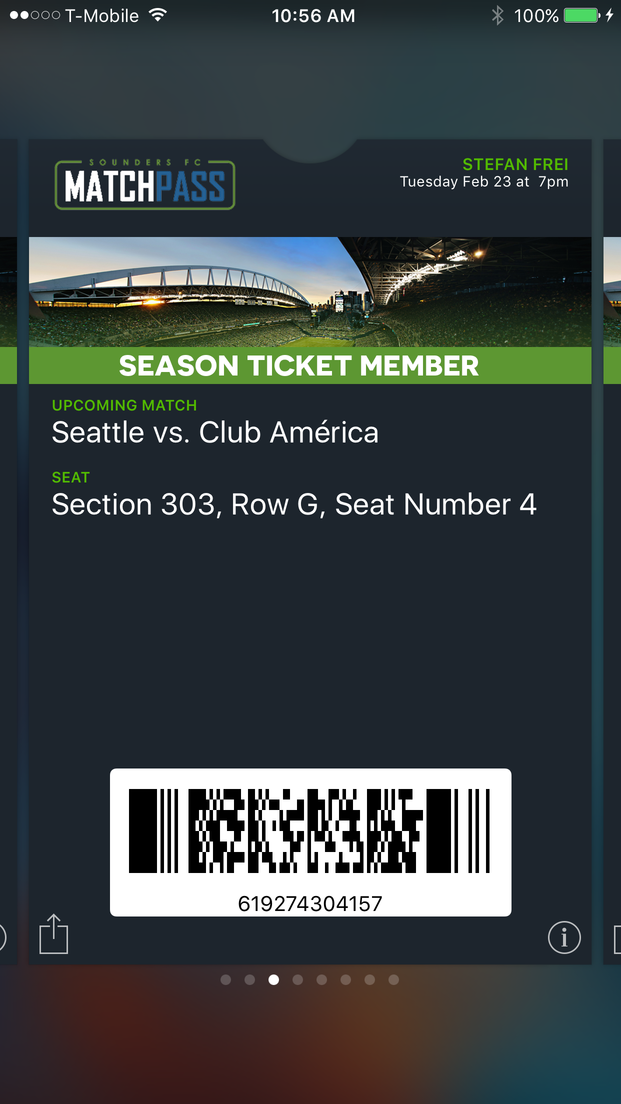Screen dimensions: 621x1104
Task: Share the Sounders FC Matchpass
Action: click(x=54, y=934)
